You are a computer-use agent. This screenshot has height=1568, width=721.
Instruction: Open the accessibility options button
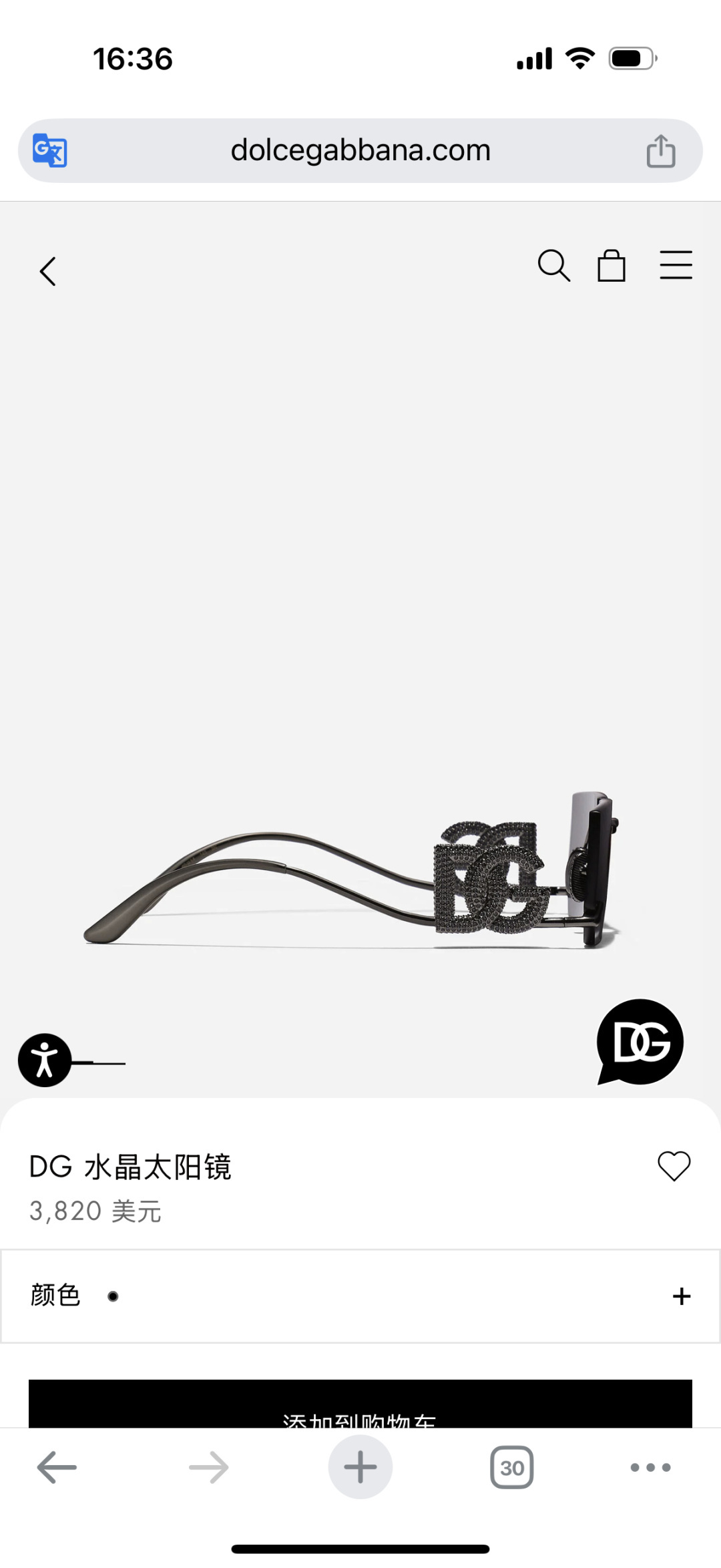[45, 1060]
